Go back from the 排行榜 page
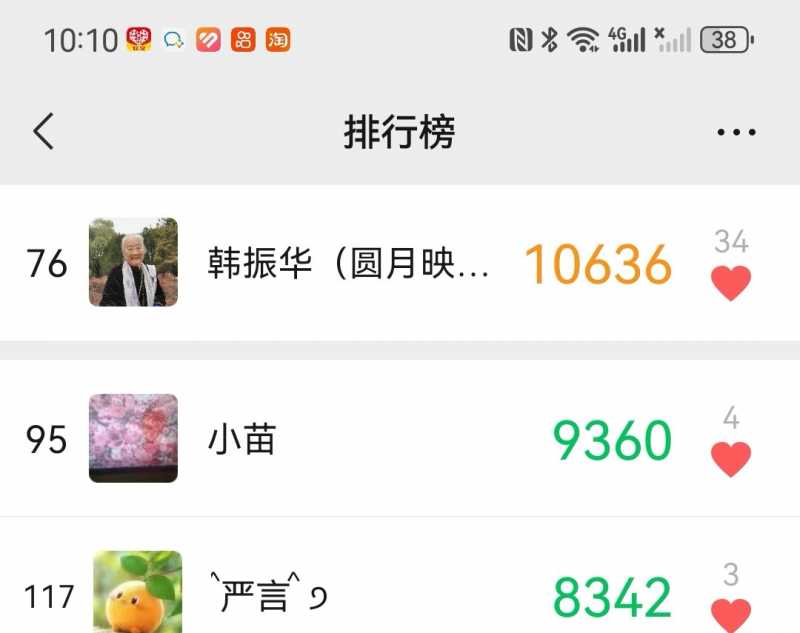Viewport: 800px width, 633px height. 43,132
